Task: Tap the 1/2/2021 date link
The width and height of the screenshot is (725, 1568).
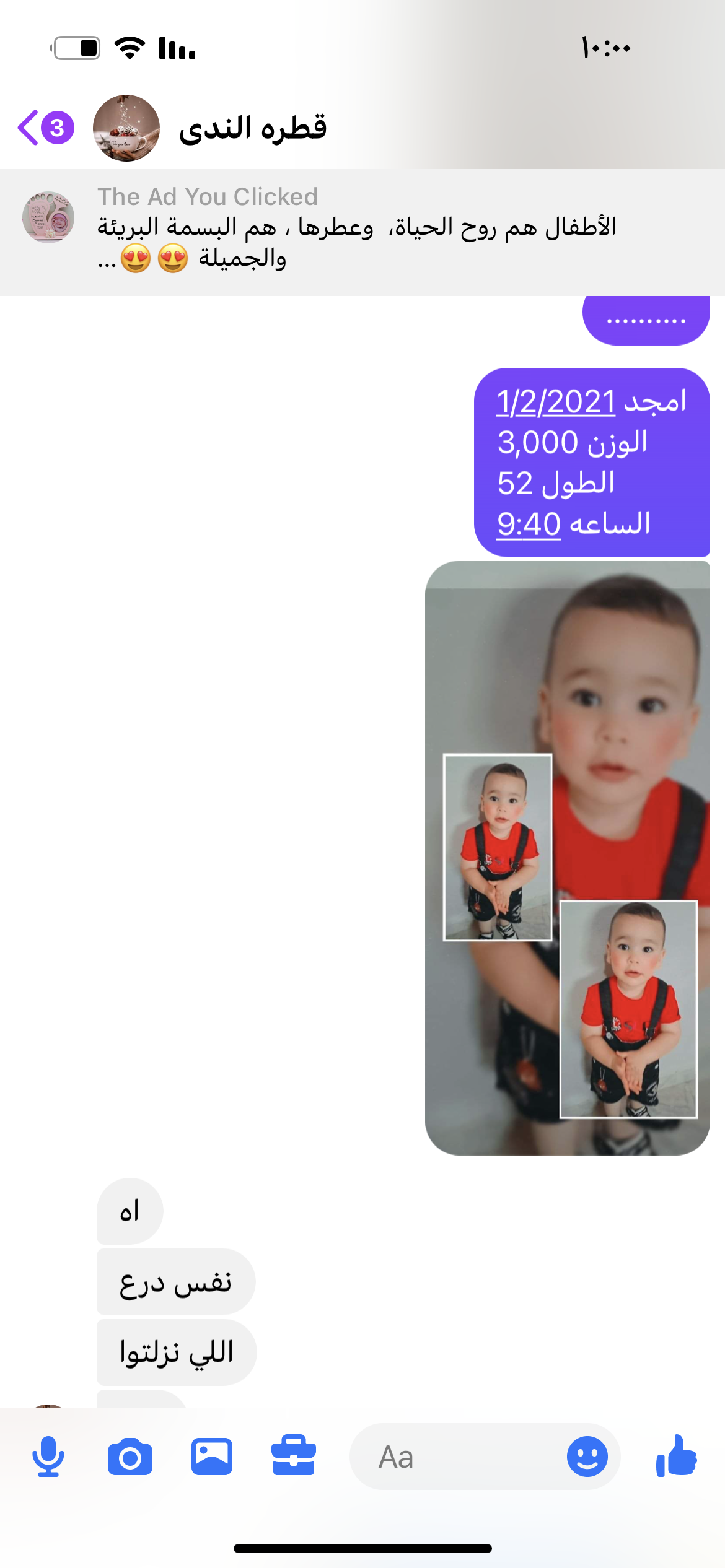Action: pyautogui.click(x=556, y=402)
